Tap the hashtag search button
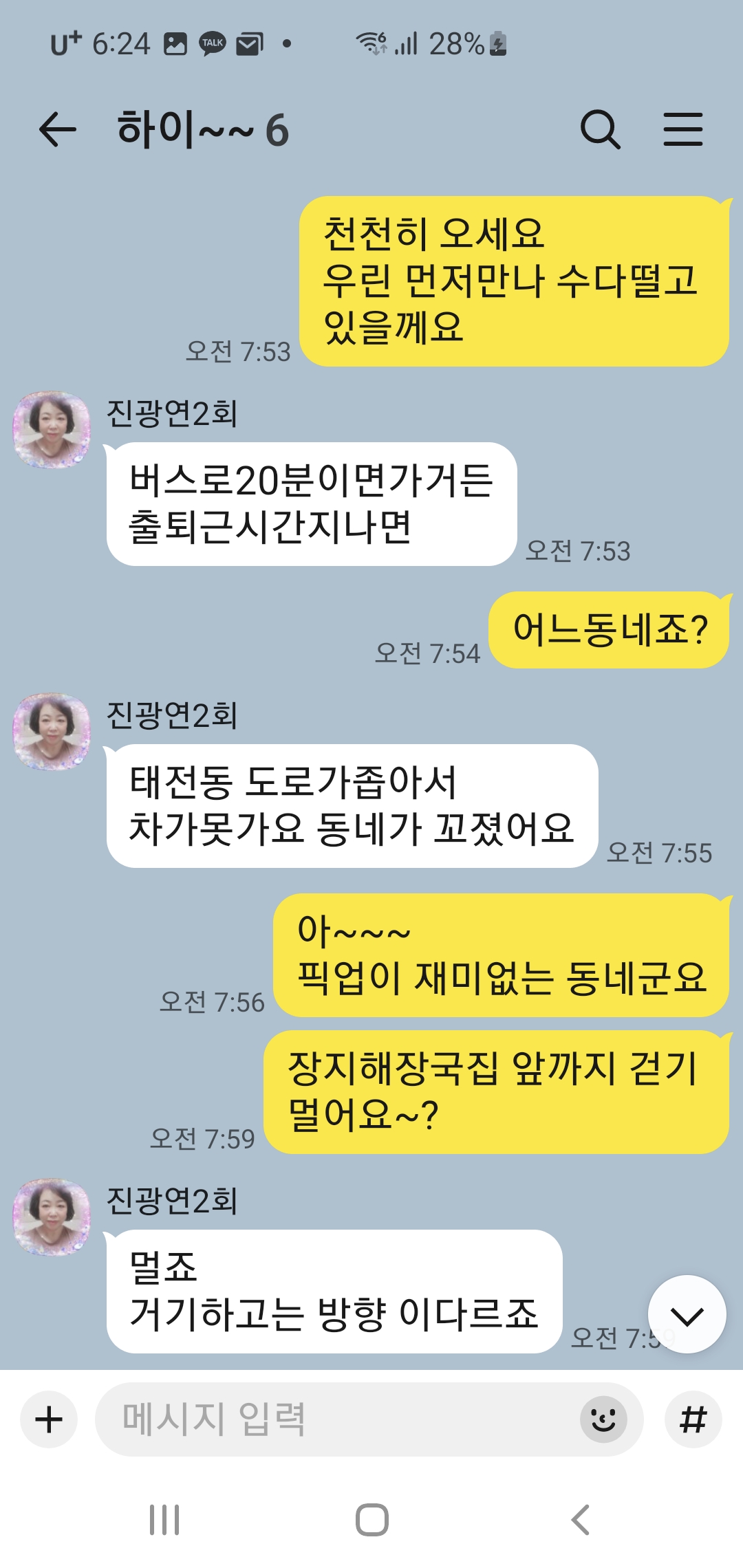Image resolution: width=743 pixels, height=1568 pixels. coord(693,1419)
